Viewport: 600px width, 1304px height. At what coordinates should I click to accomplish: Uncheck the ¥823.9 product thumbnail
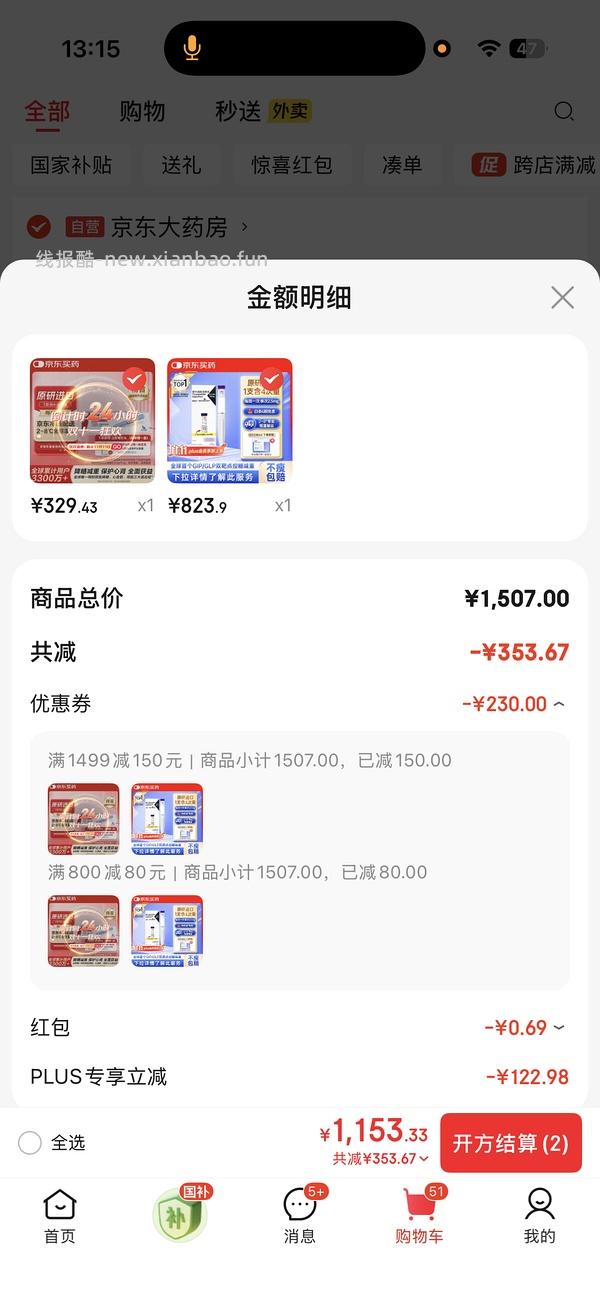pyautogui.click(x=271, y=381)
